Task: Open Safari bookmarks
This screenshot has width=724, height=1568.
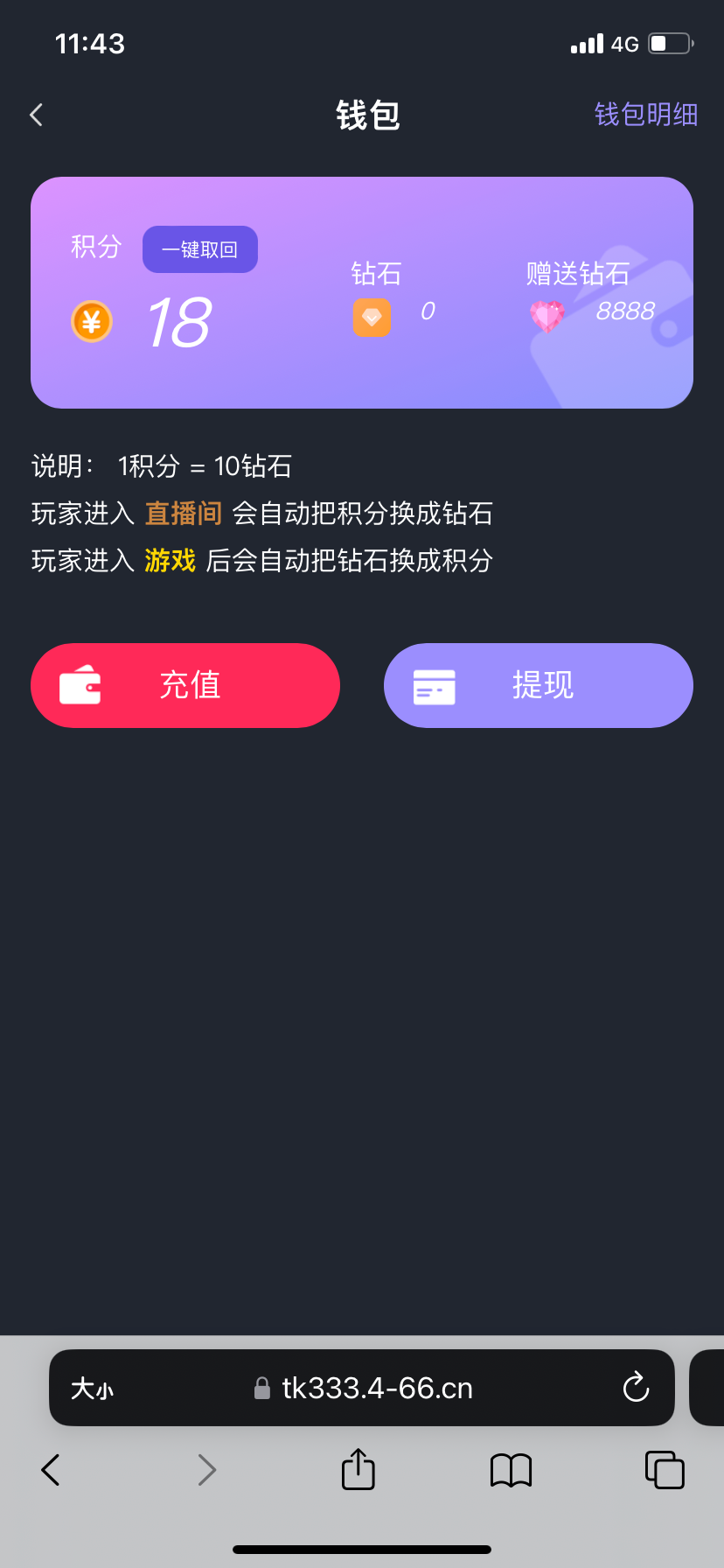Action: click(512, 1470)
